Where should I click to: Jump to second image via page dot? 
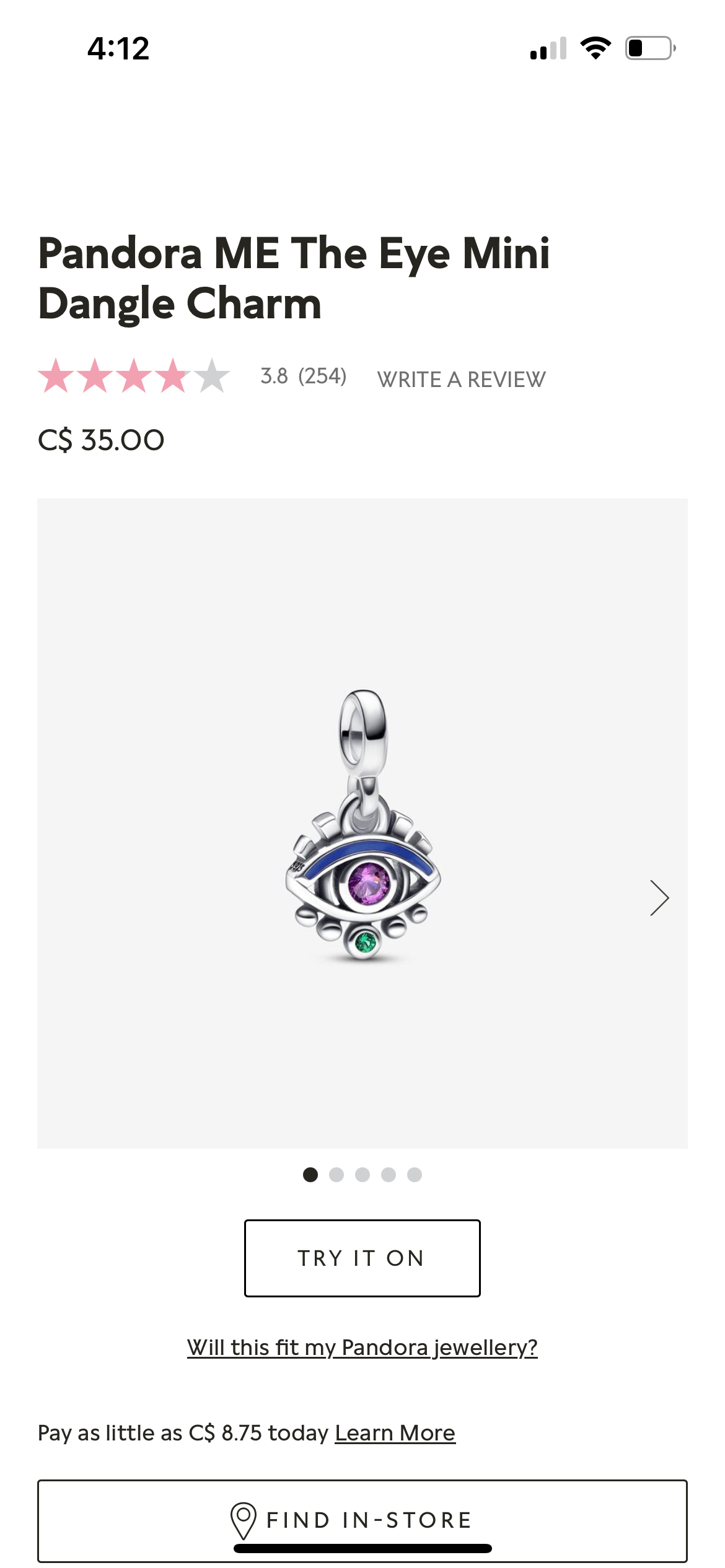click(336, 1175)
